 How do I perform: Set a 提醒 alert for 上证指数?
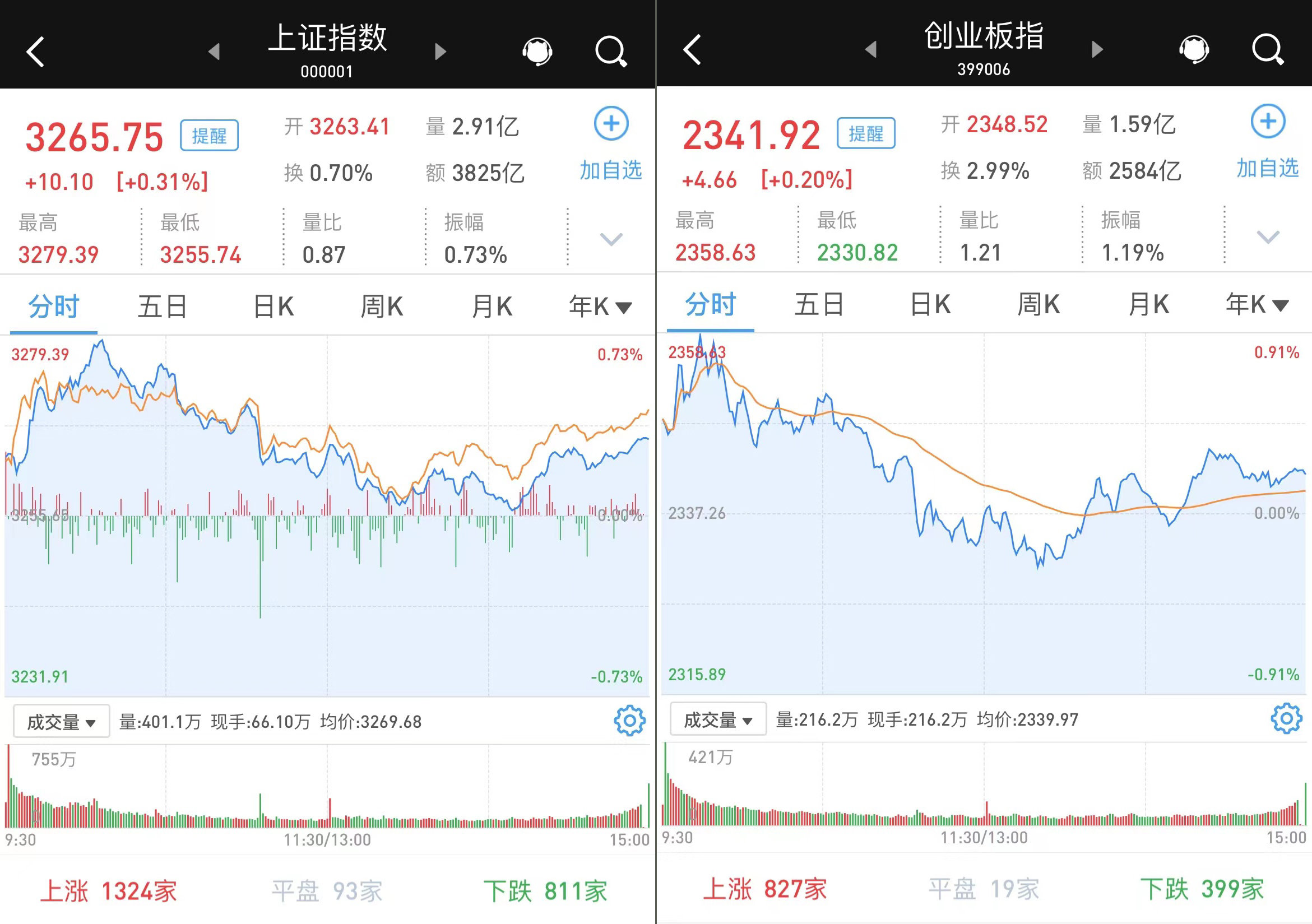click(209, 136)
